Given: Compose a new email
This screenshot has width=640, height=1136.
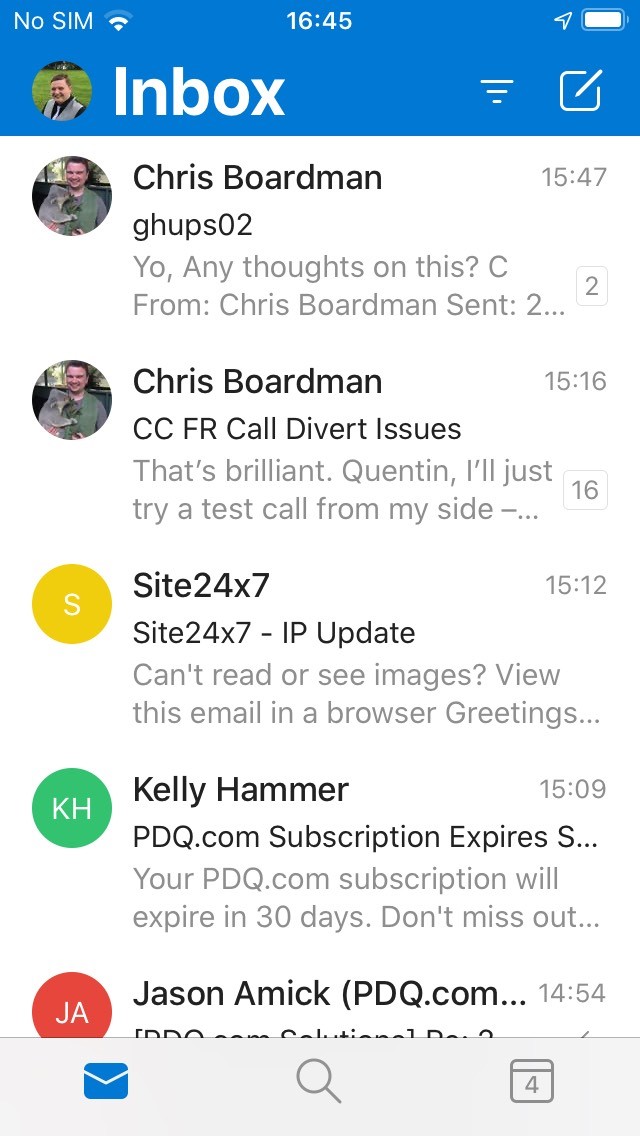Looking at the screenshot, I should 580,91.
